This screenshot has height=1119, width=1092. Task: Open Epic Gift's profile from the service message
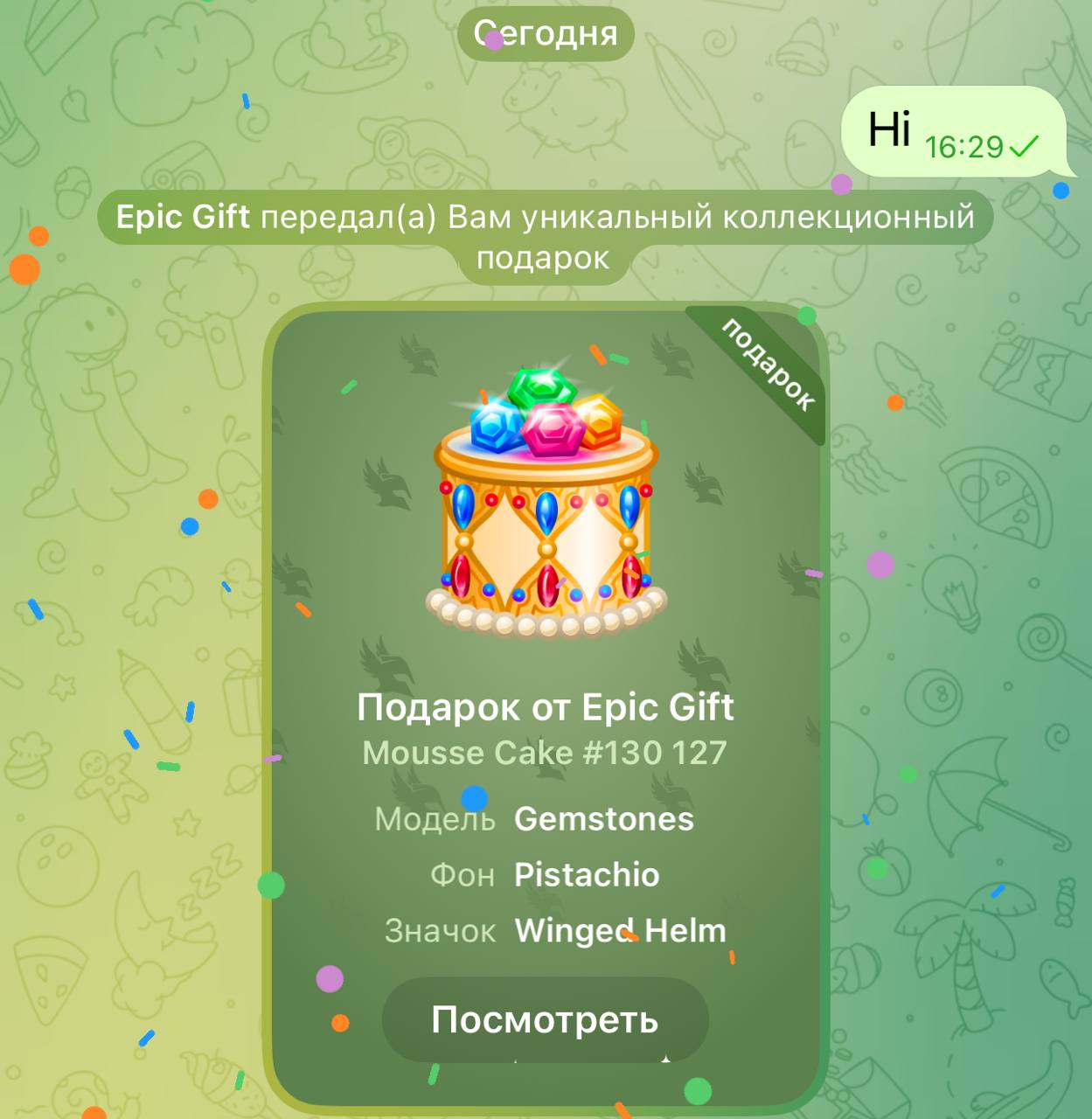pos(183,217)
